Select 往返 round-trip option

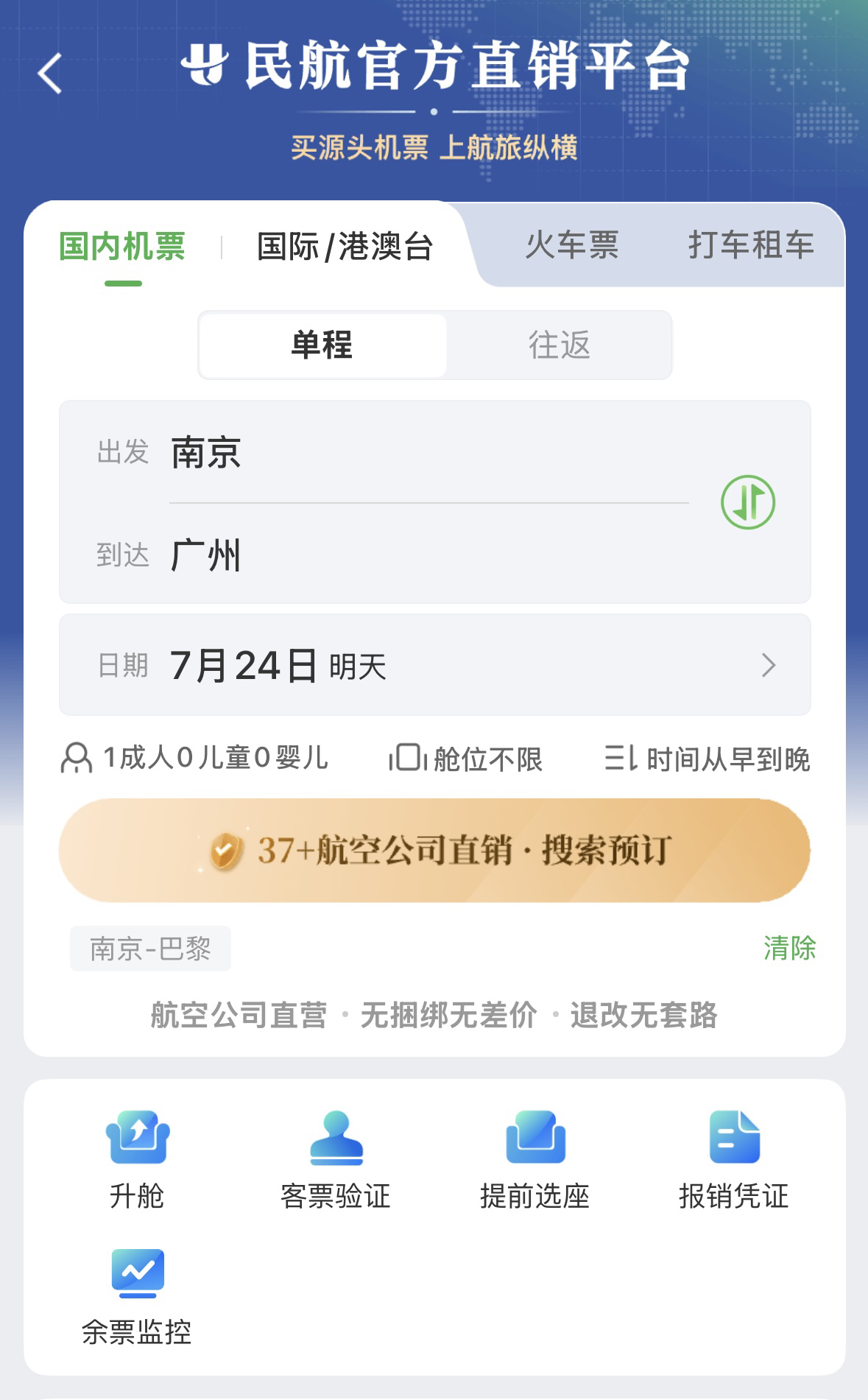tap(560, 345)
